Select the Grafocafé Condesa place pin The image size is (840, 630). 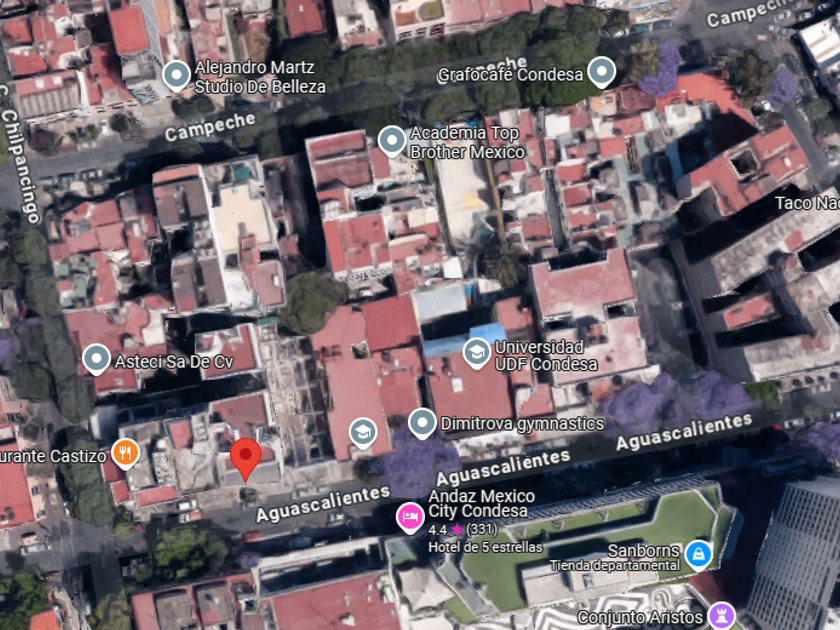point(601,71)
